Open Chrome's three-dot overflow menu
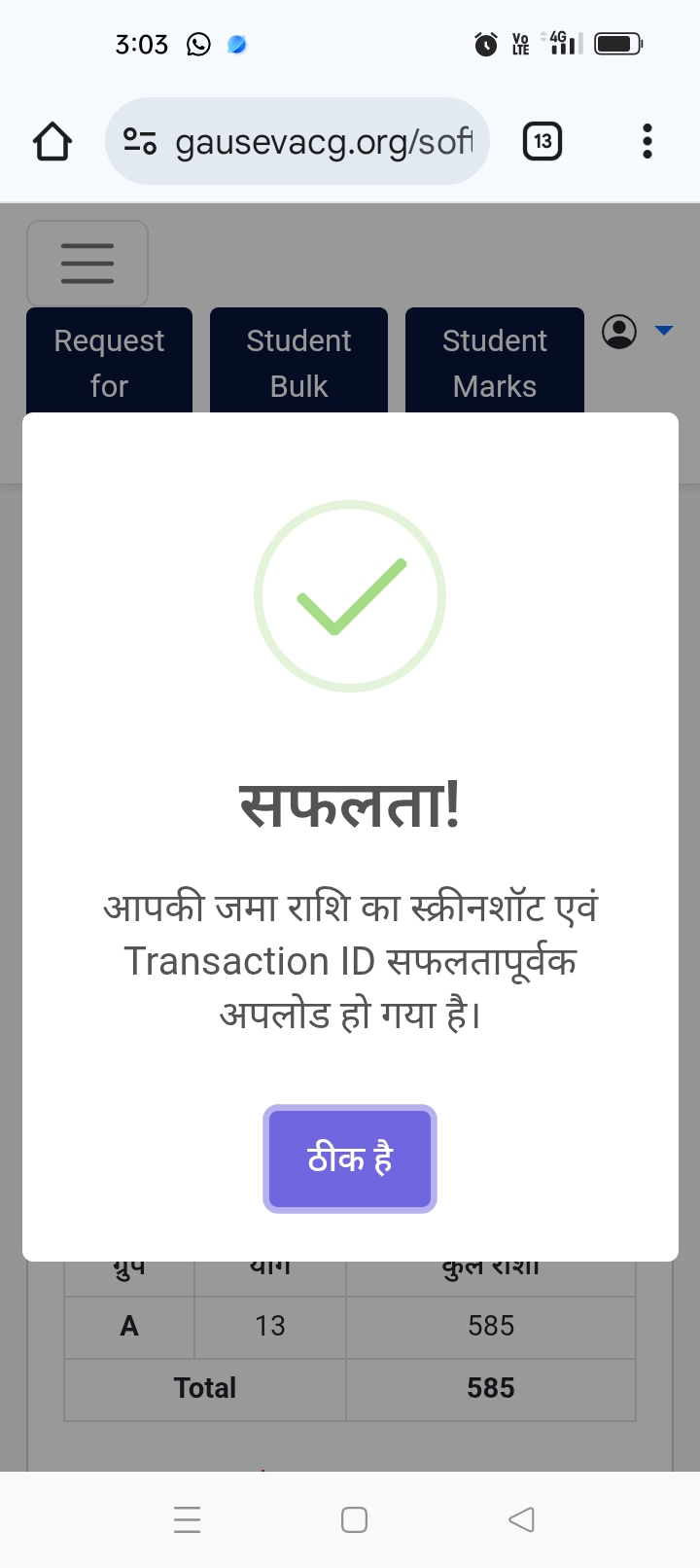 647,142
